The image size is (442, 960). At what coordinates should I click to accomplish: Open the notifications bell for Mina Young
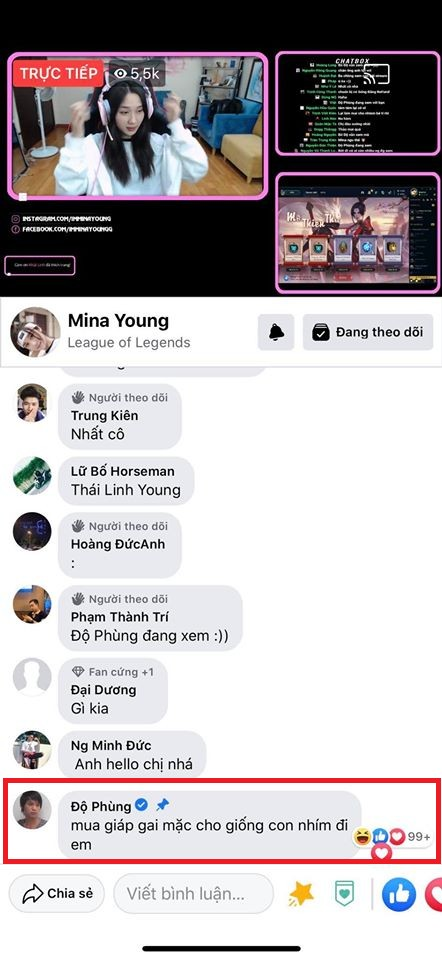coord(276,332)
